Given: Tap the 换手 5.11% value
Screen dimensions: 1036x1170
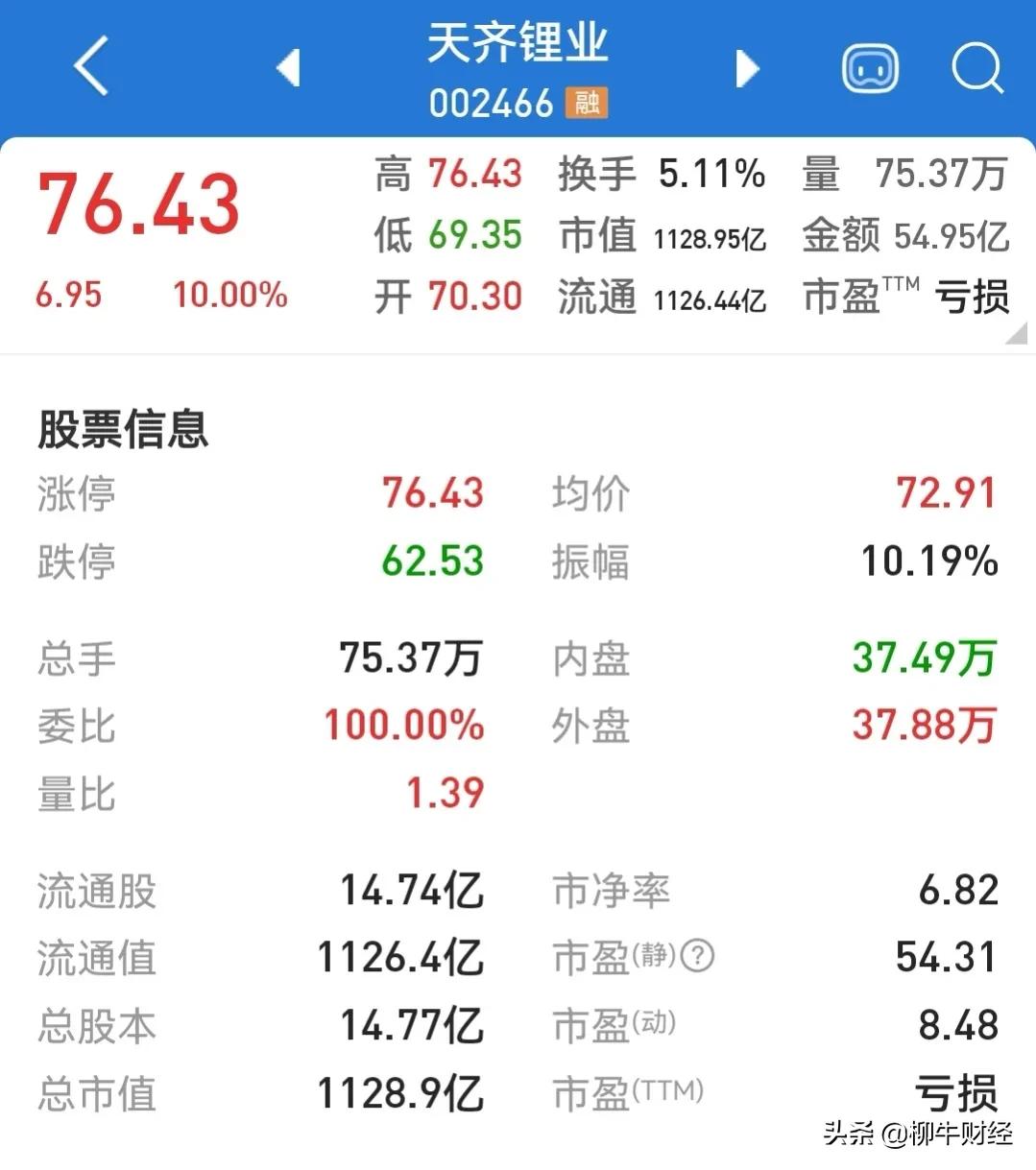Looking at the screenshot, I should pyautogui.click(x=711, y=173).
